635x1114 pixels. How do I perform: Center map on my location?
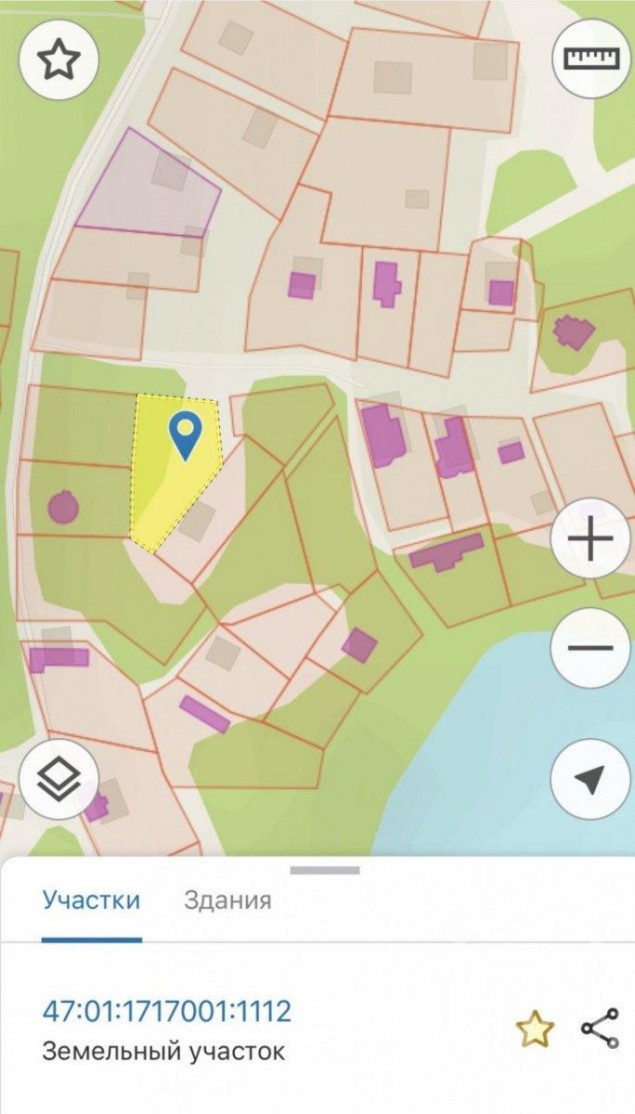[590, 779]
